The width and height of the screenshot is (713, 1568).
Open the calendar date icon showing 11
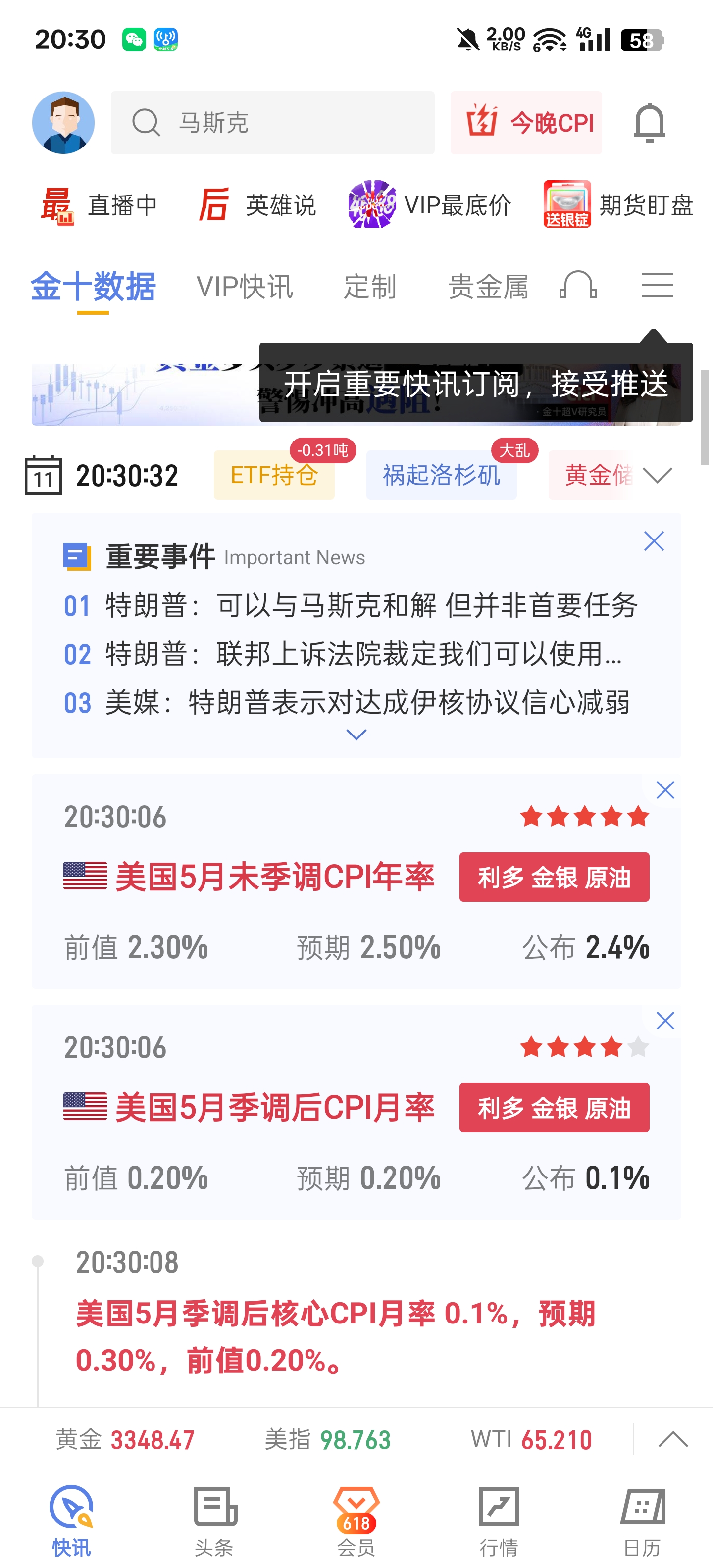(x=44, y=475)
